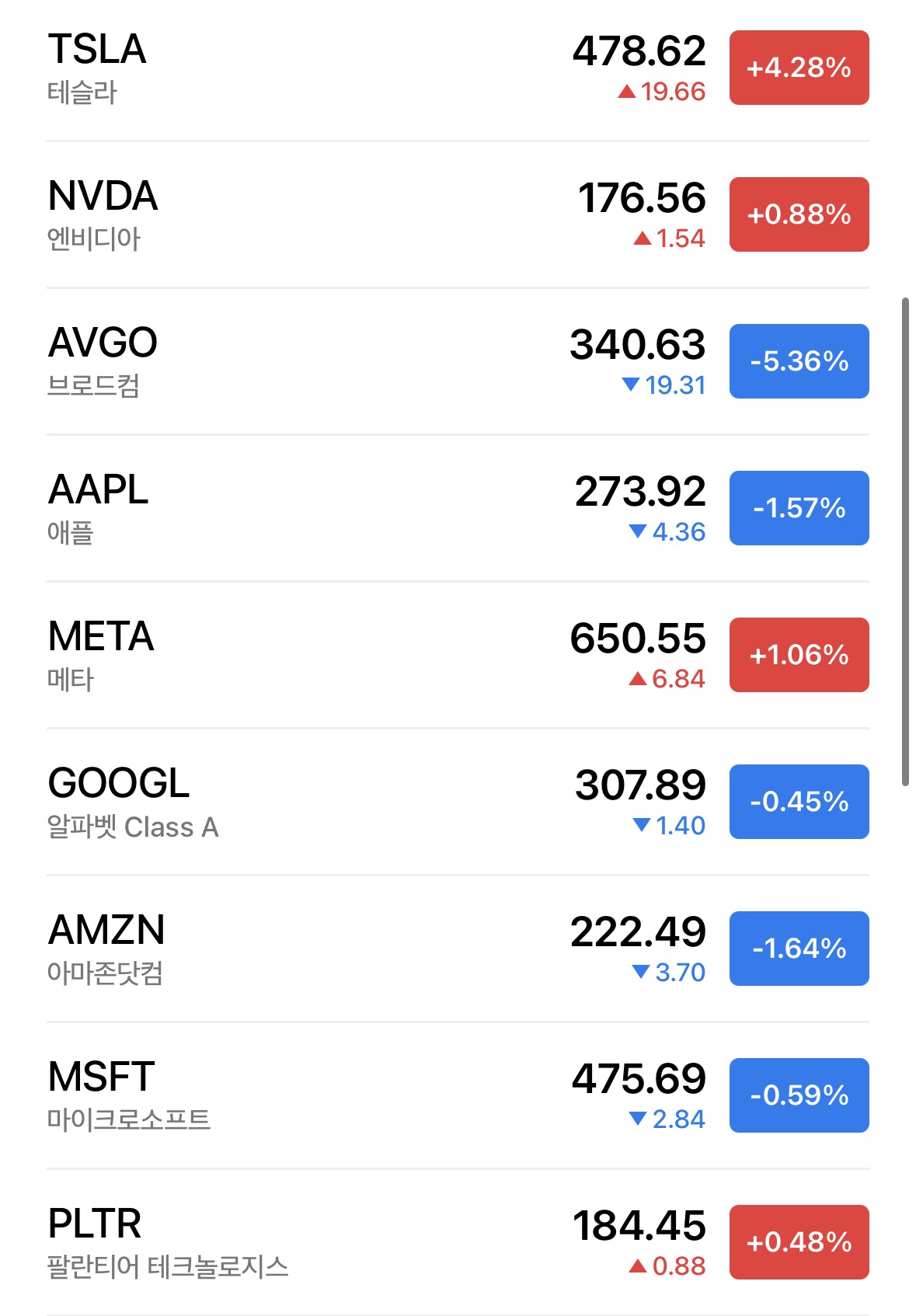Open the NVDA 엔비디아 stock details
The image size is (916, 1316).
point(311,215)
